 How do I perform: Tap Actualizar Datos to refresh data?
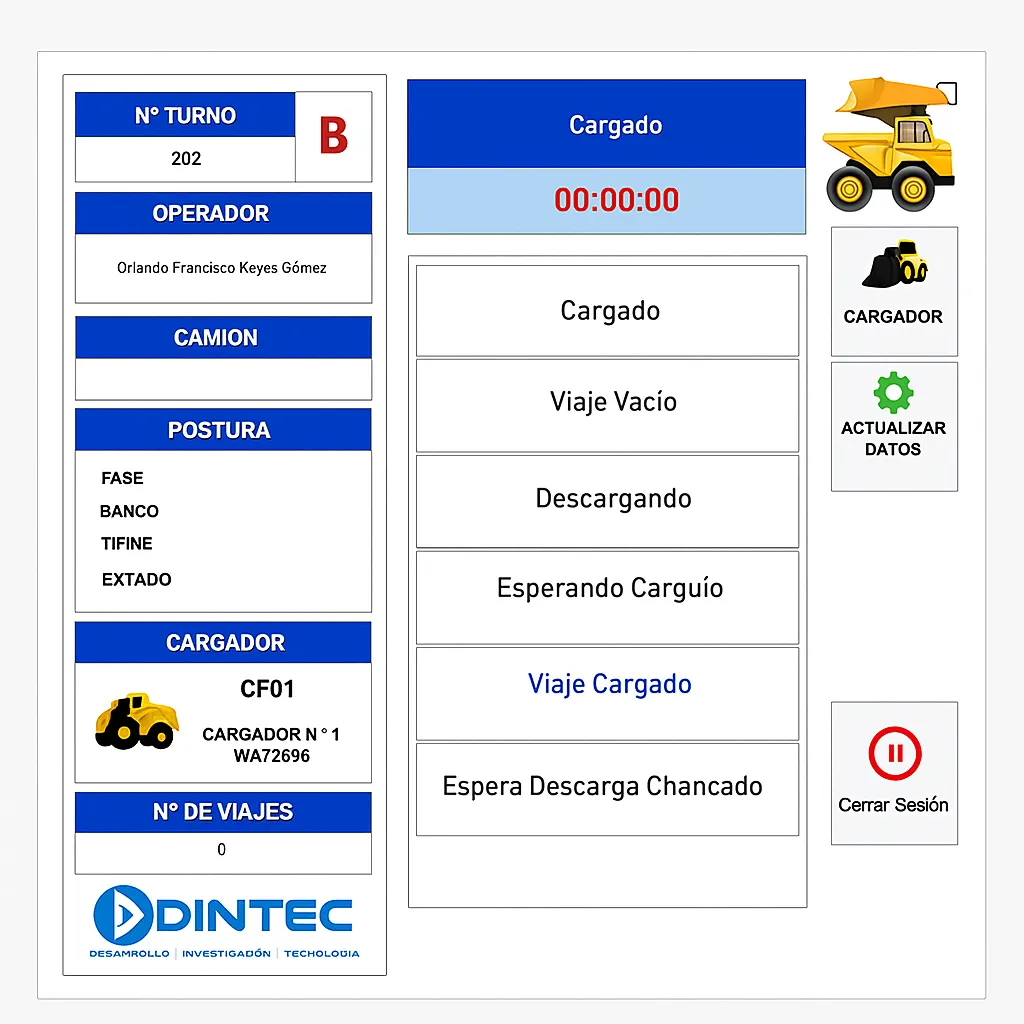[894, 426]
